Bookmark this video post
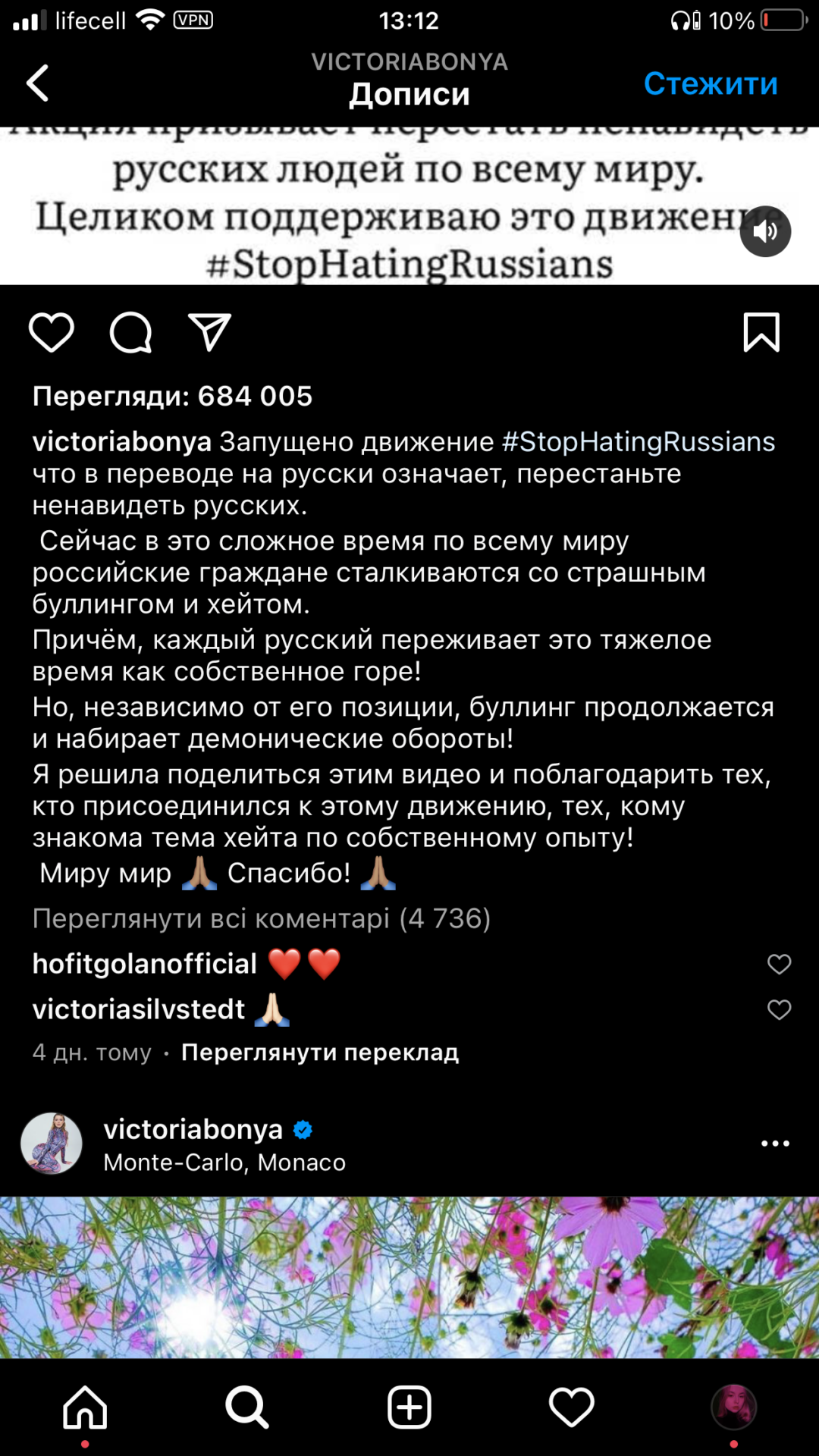819x1456 pixels. [x=761, y=332]
